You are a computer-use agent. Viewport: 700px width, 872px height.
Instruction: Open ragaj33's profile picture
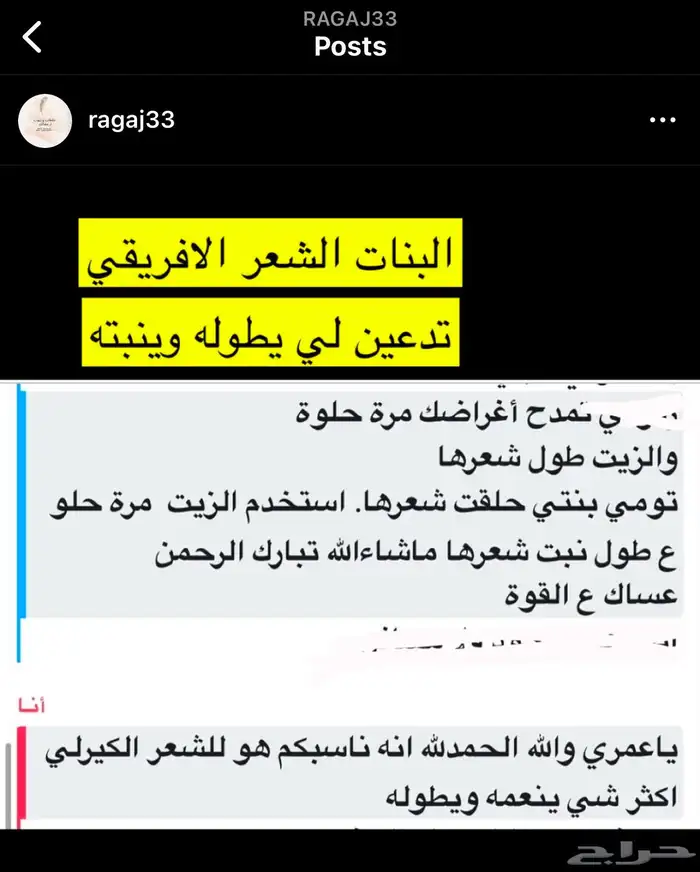click(x=45, y=121)
